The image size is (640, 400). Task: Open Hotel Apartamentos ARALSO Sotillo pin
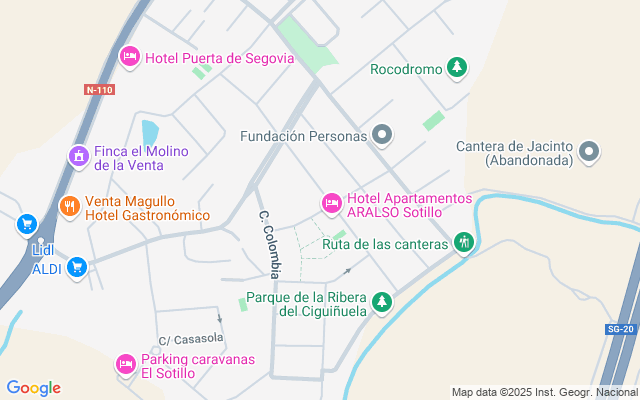pyautogui.click(x=331, y=204)
